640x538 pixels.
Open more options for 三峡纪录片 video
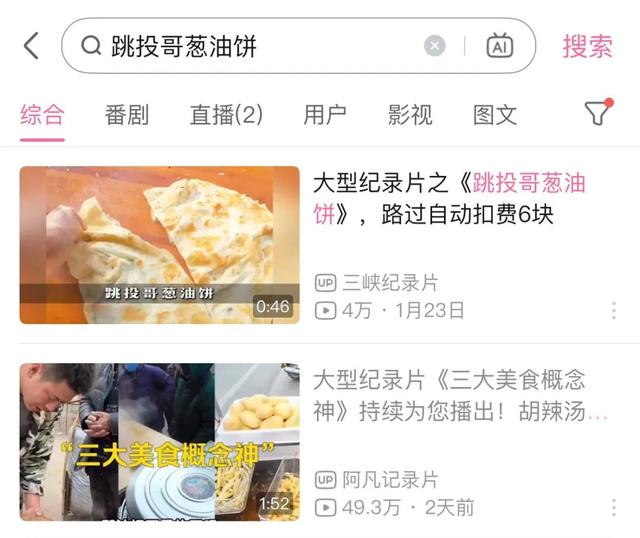[x=613, y=311]
